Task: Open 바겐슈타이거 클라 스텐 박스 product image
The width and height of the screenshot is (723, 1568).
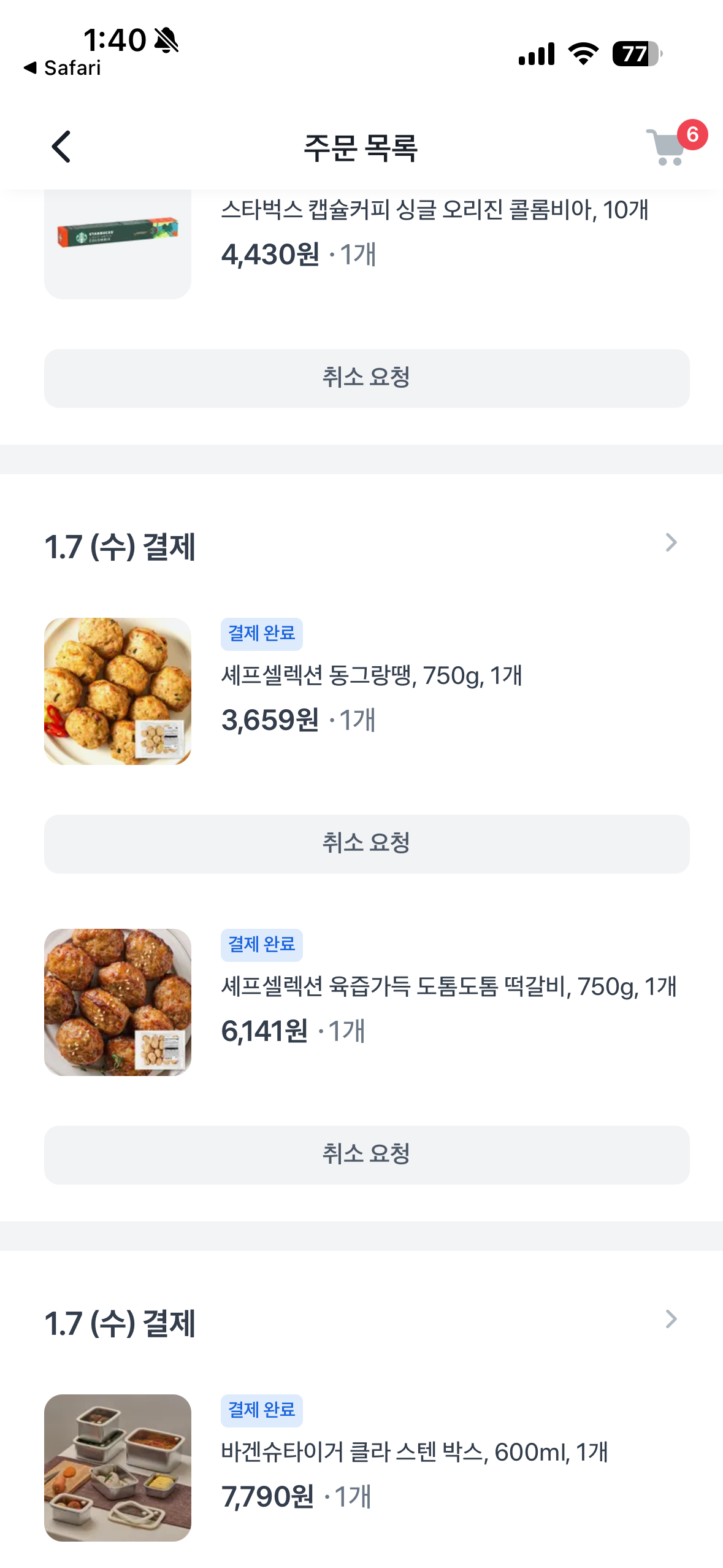Action: coord(118,1467)
